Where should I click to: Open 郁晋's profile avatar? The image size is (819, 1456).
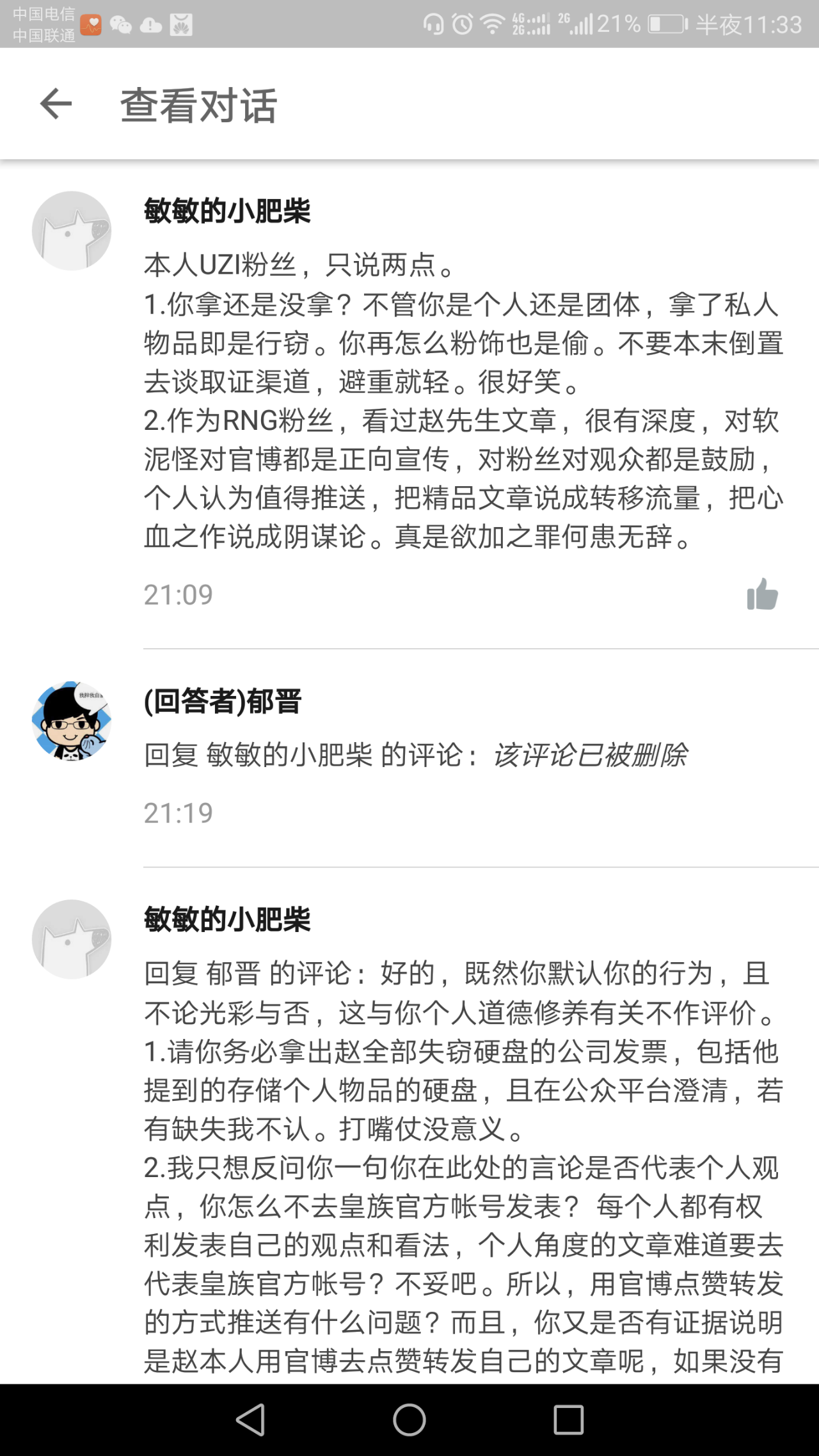(71, 720)
